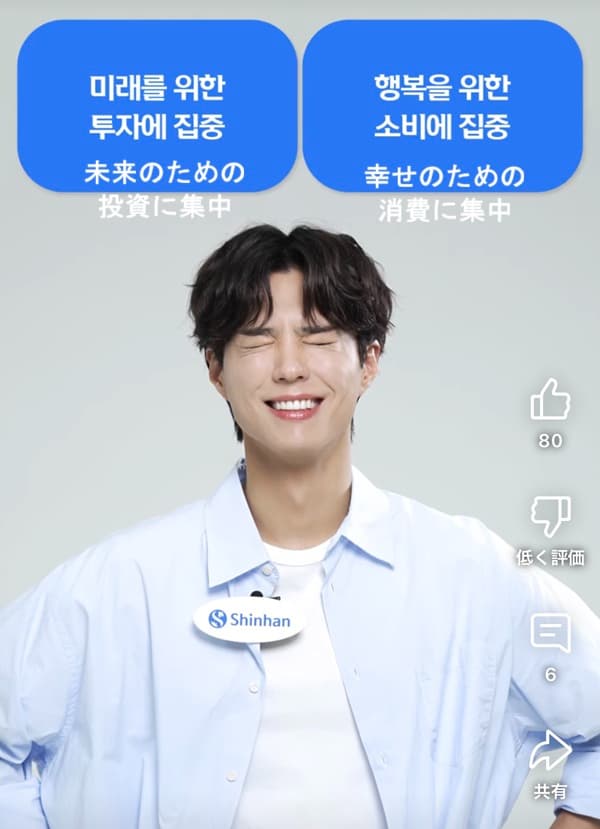Like this Shorts video

550,400
